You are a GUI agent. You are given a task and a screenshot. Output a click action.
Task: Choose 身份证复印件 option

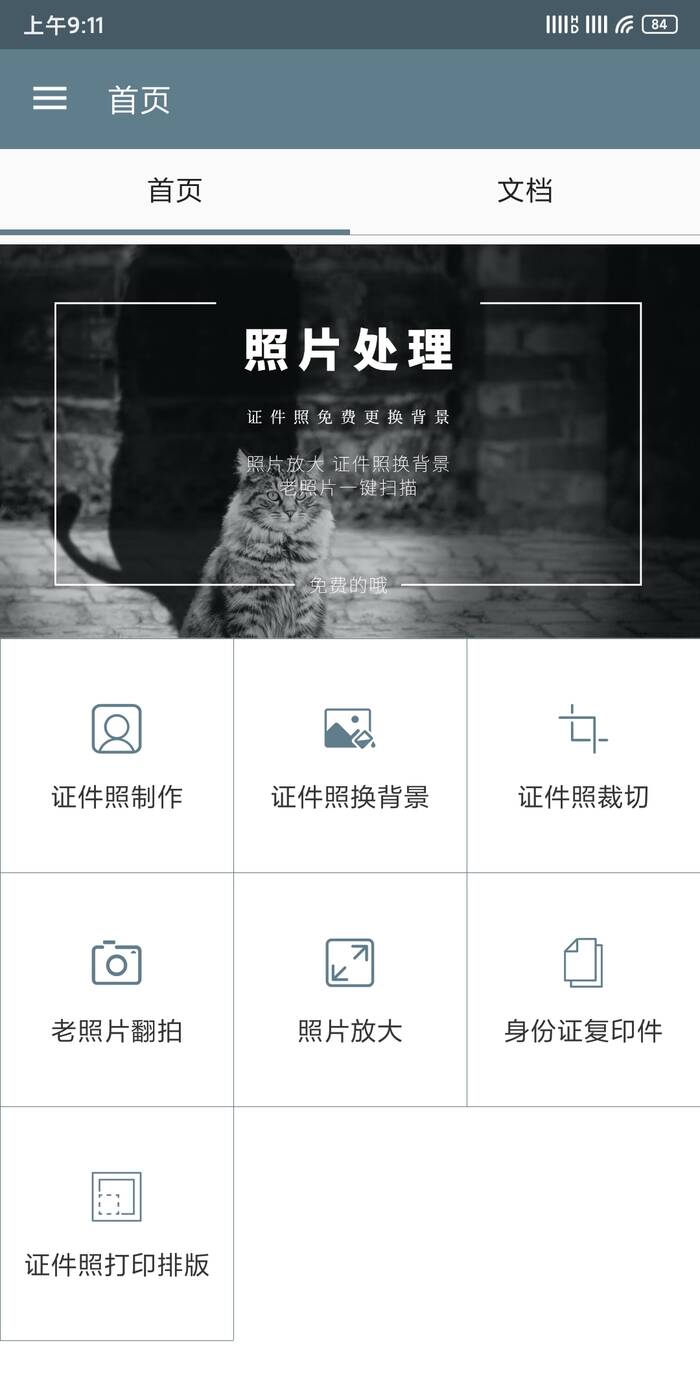tap(583, 990)
